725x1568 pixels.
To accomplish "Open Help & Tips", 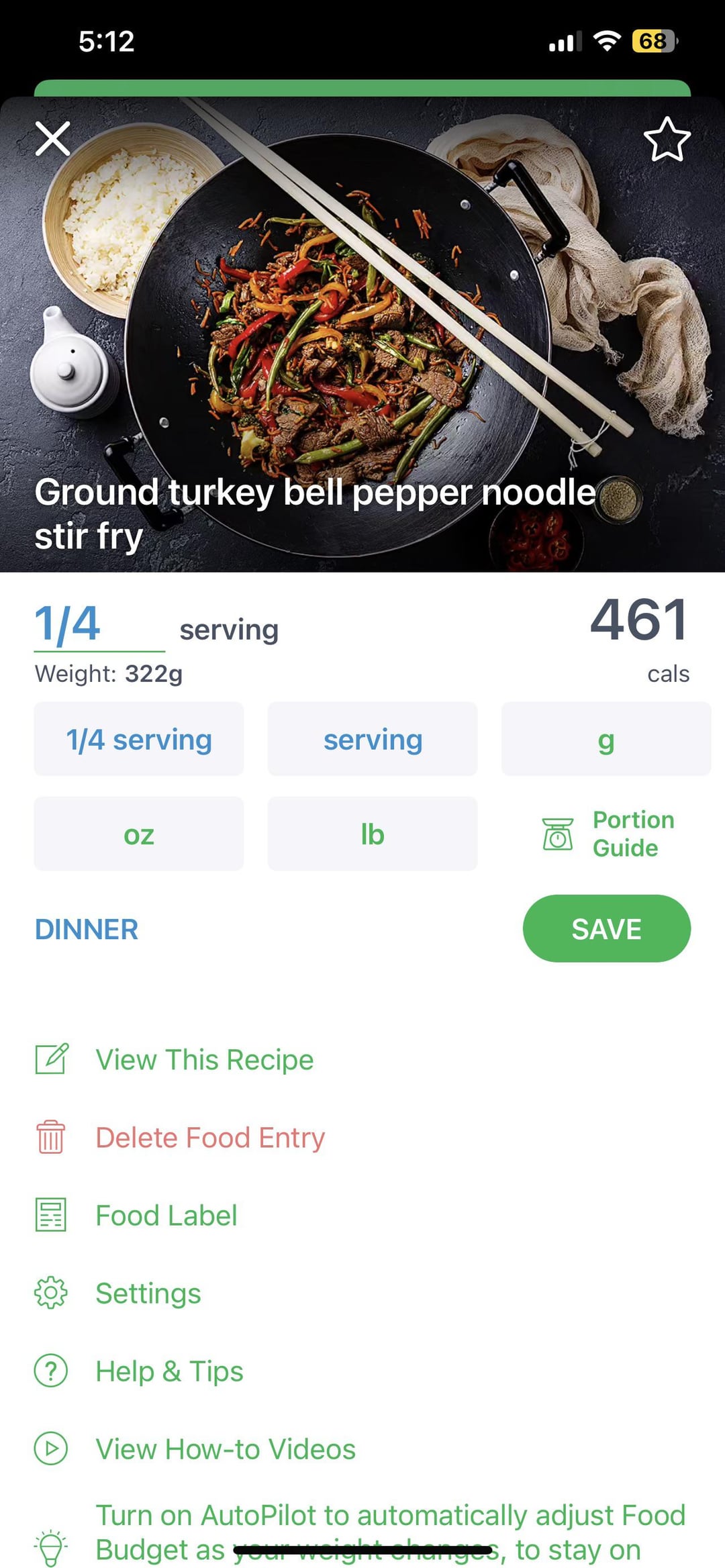I will pyautogui.click(x=169, y=1371).
